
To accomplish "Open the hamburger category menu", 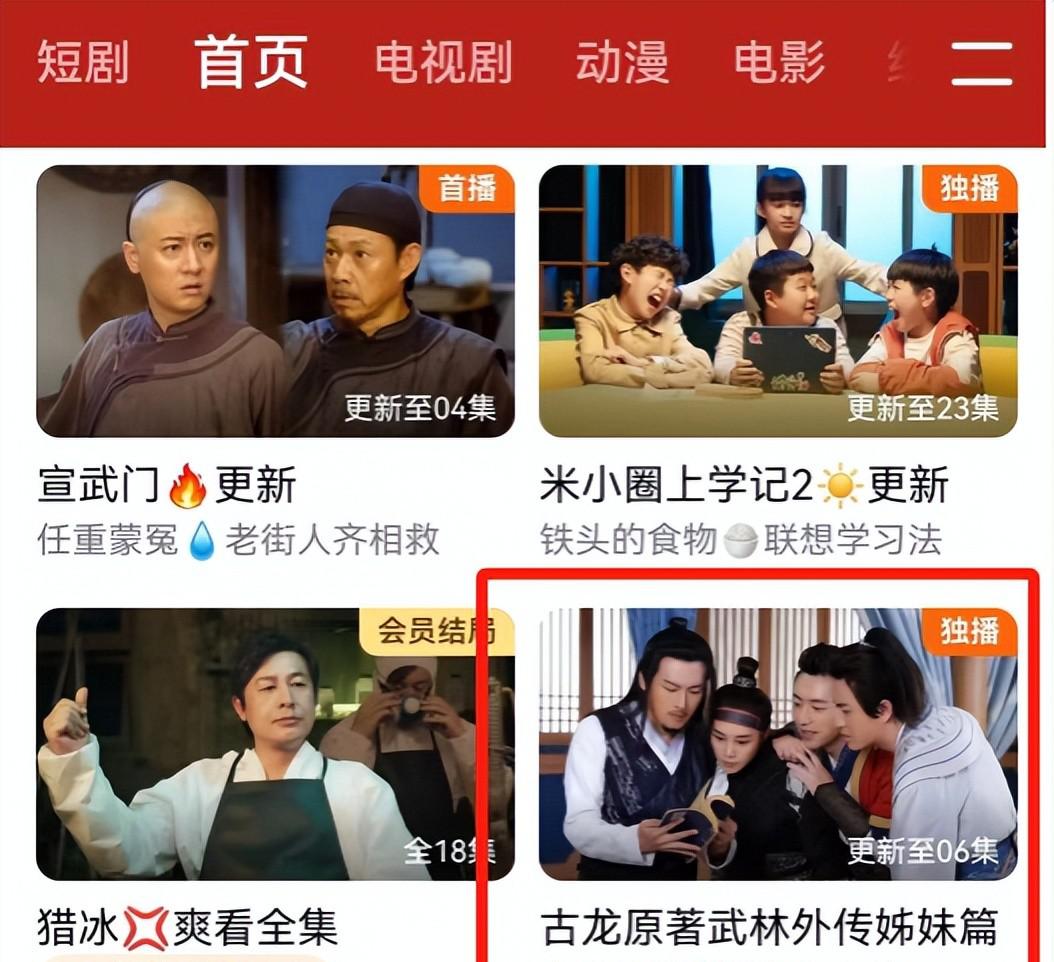I will [x=982, y=63].
